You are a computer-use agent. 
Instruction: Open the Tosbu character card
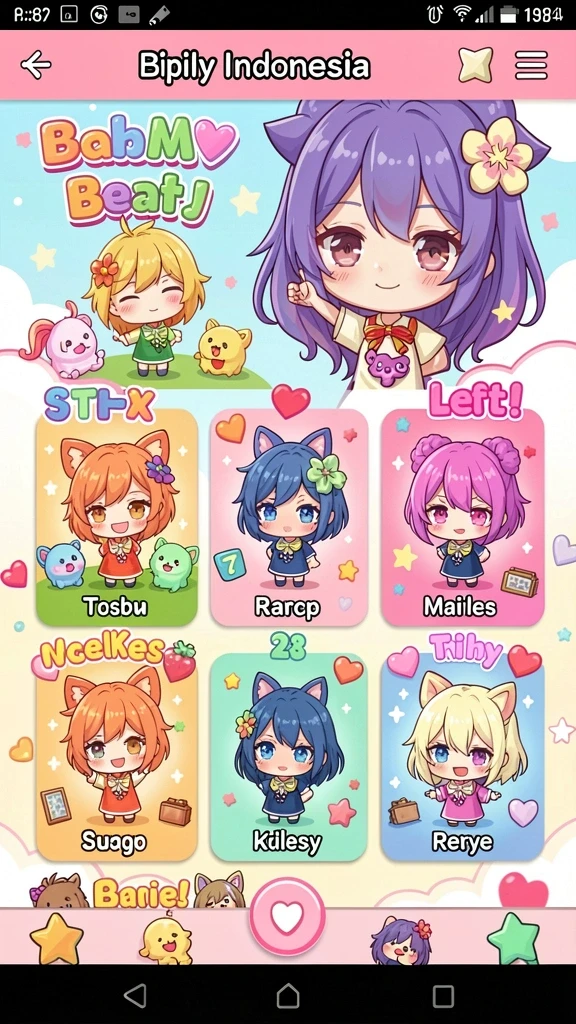point(117,517)
